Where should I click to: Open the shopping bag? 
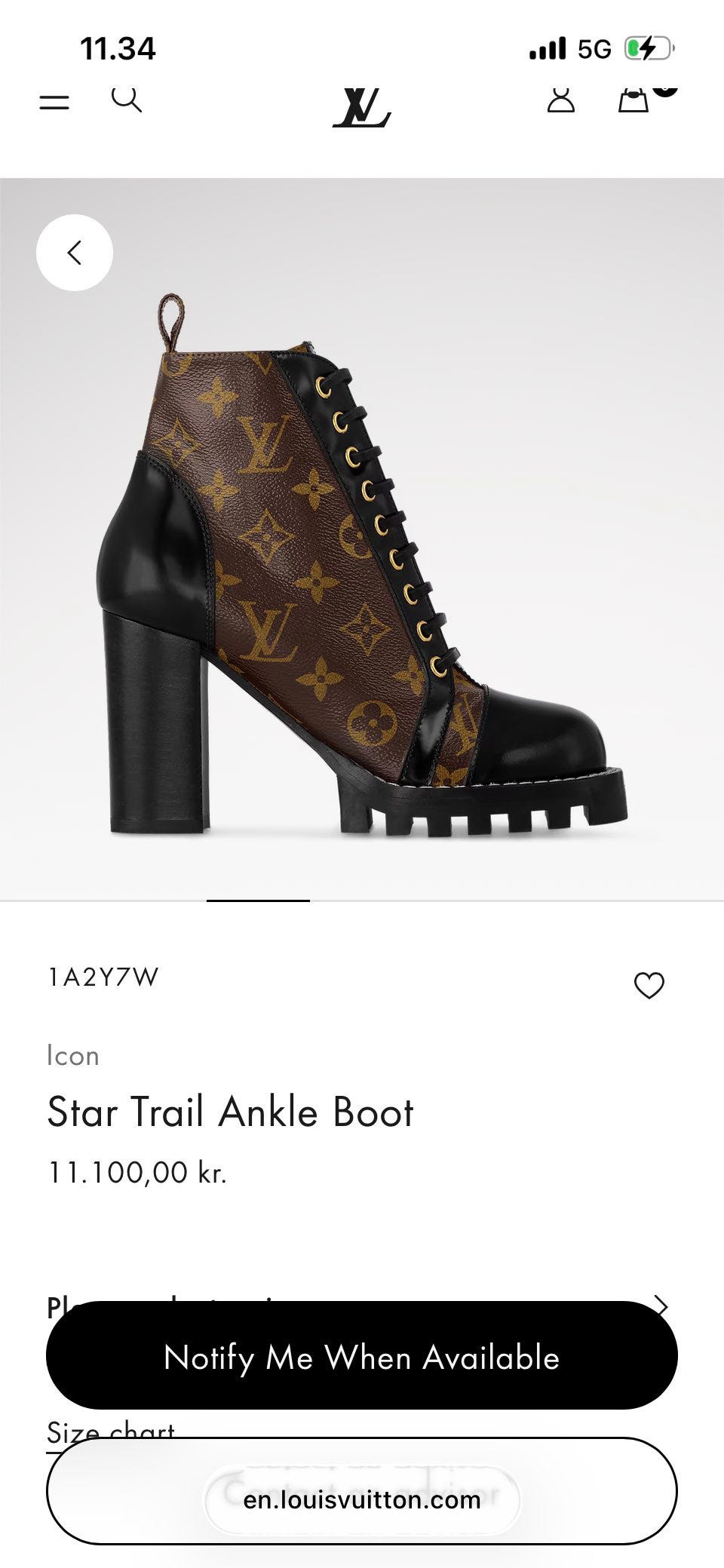[633, 99]
